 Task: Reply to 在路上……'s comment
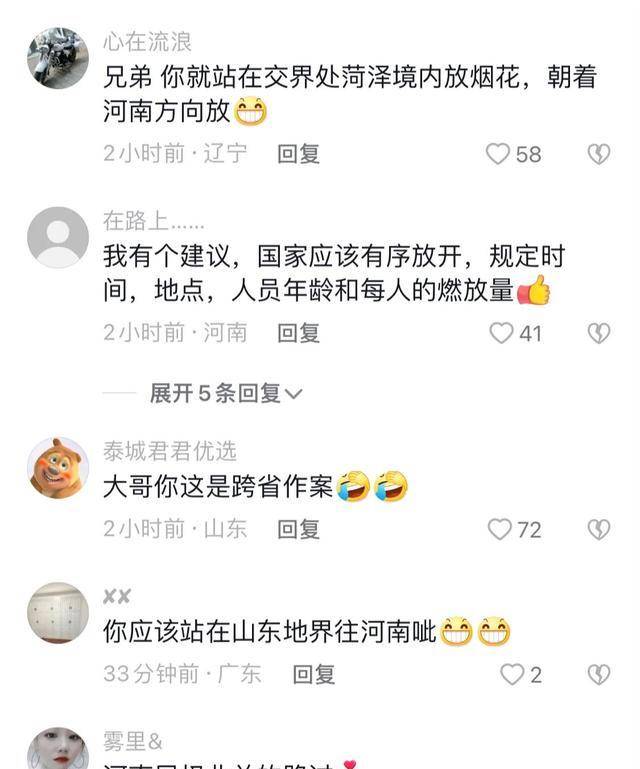pyautogui.click(x=298, y=333)
